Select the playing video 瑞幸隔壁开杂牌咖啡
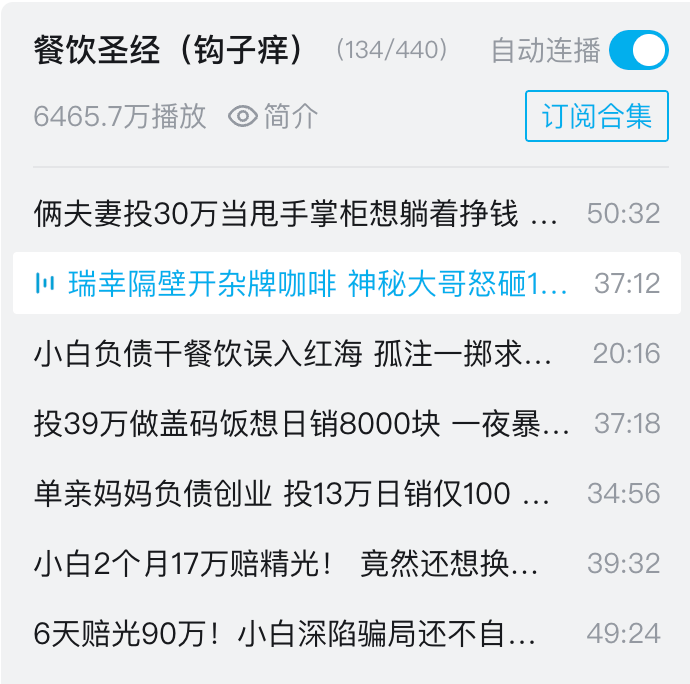 click(x=318, y=284)
